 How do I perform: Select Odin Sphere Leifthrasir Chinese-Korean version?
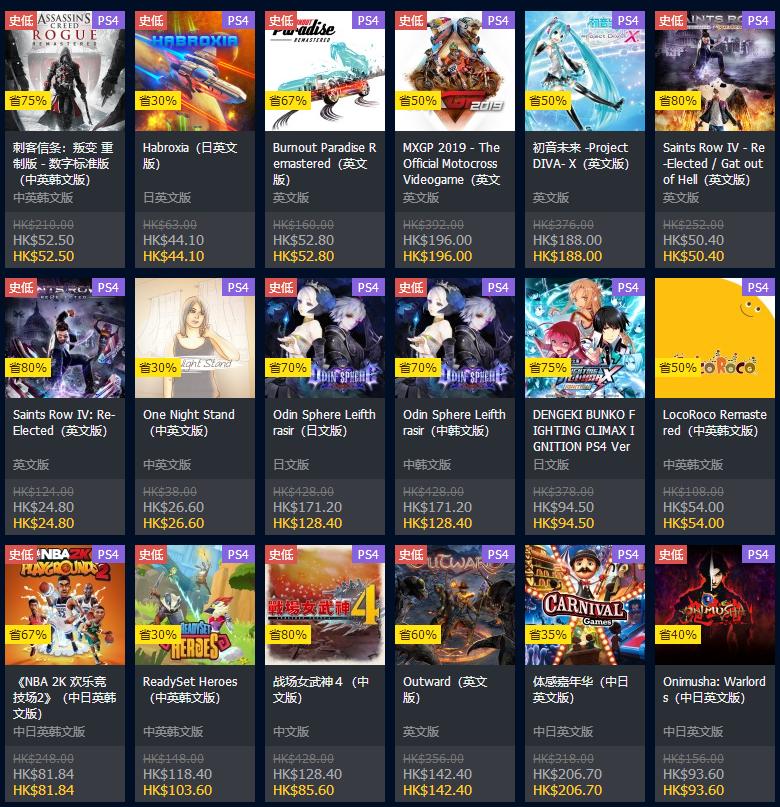coord(455,340)
